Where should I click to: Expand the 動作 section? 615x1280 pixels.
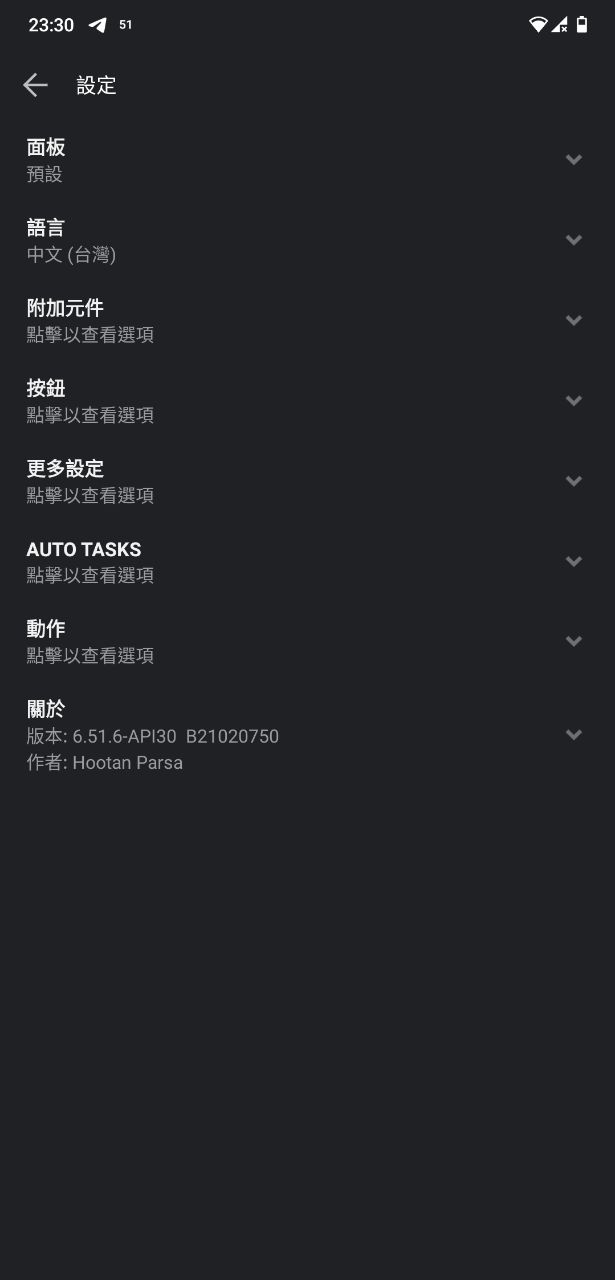(x=307, y=641)
